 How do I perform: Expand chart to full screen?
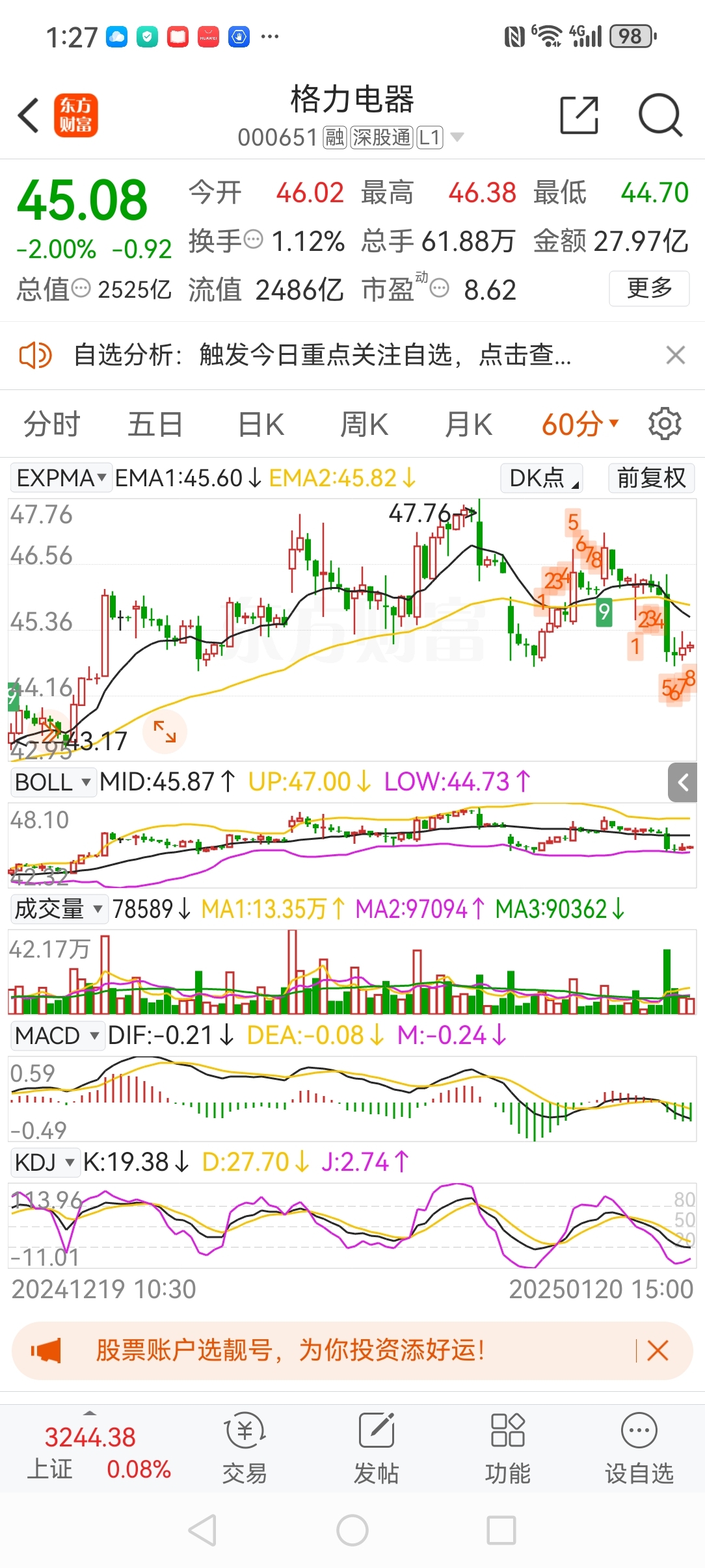click(165, 731)
